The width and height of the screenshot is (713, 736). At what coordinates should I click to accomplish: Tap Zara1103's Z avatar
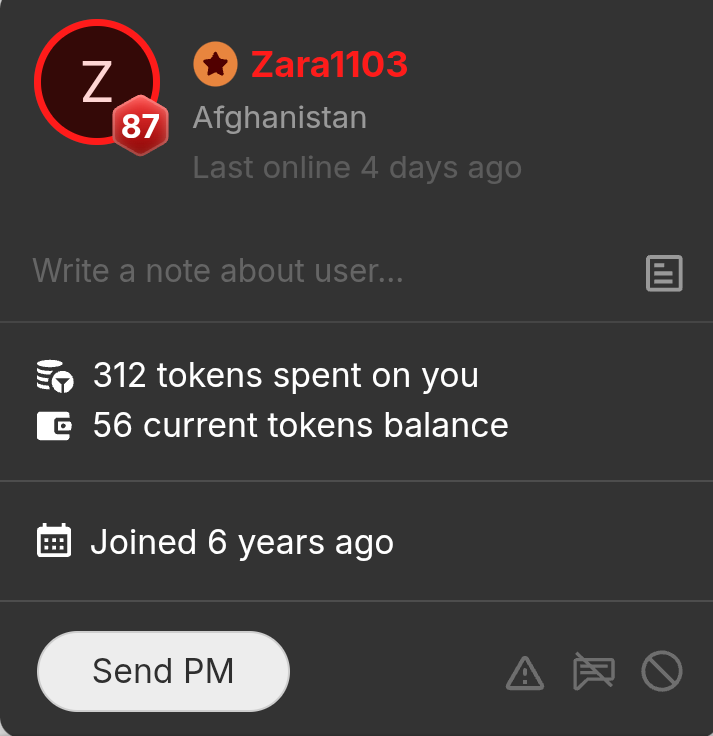96,83
